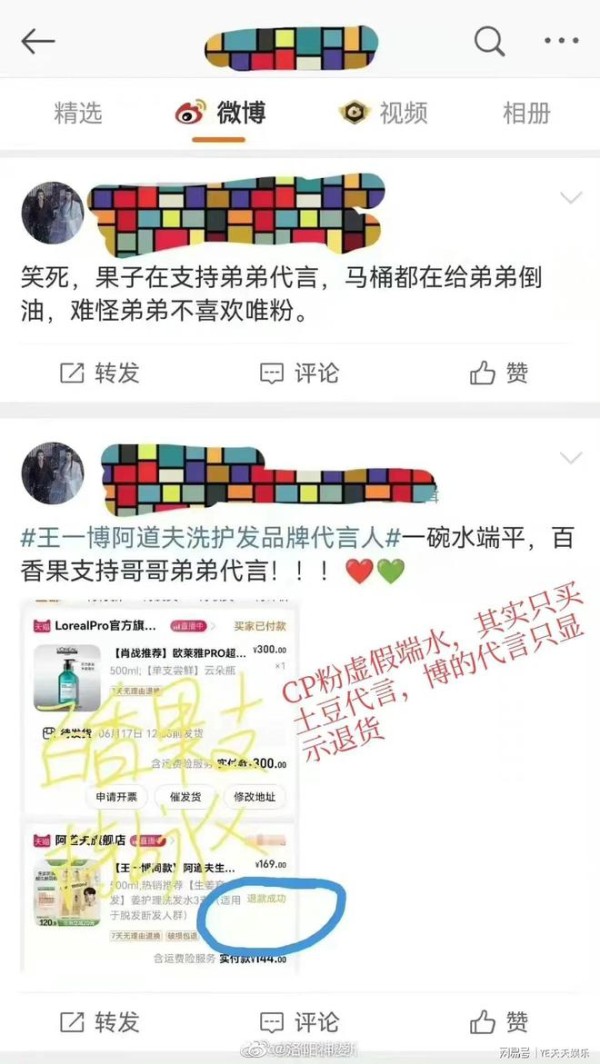The image size is (600, 1064).
Task: Switch to the 视频 tab
Action: tap(384, 113)
